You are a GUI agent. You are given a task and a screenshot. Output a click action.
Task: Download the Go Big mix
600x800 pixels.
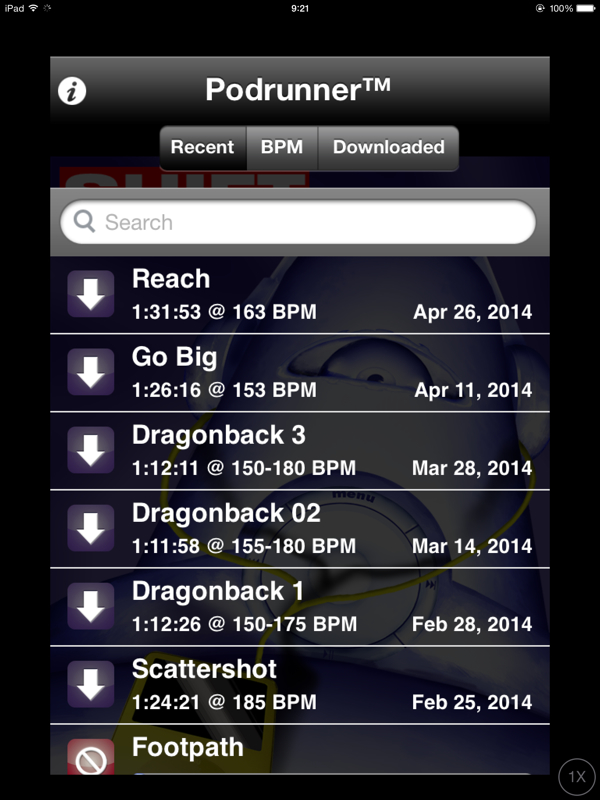click(x=91, y=372)
